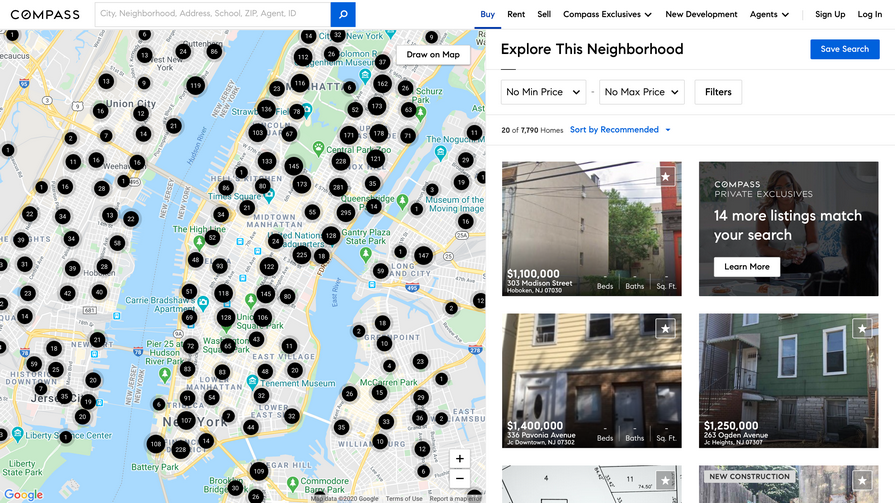Zoom in on the map
The width and height of the screenshot is (895, 503).
(x=459, y=459)
